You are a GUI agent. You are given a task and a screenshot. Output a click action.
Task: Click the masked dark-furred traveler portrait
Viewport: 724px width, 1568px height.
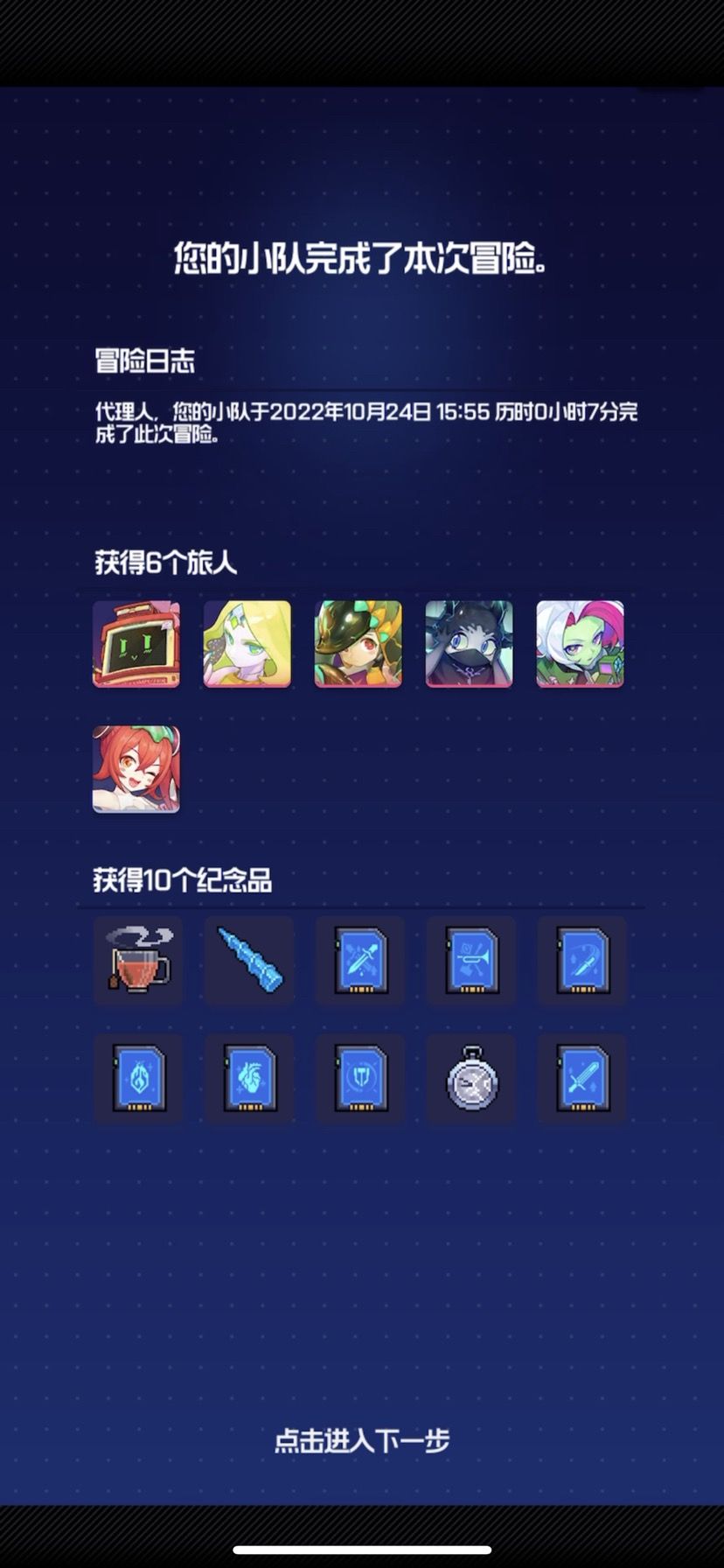pyautogui.click(x=469, y=645)
